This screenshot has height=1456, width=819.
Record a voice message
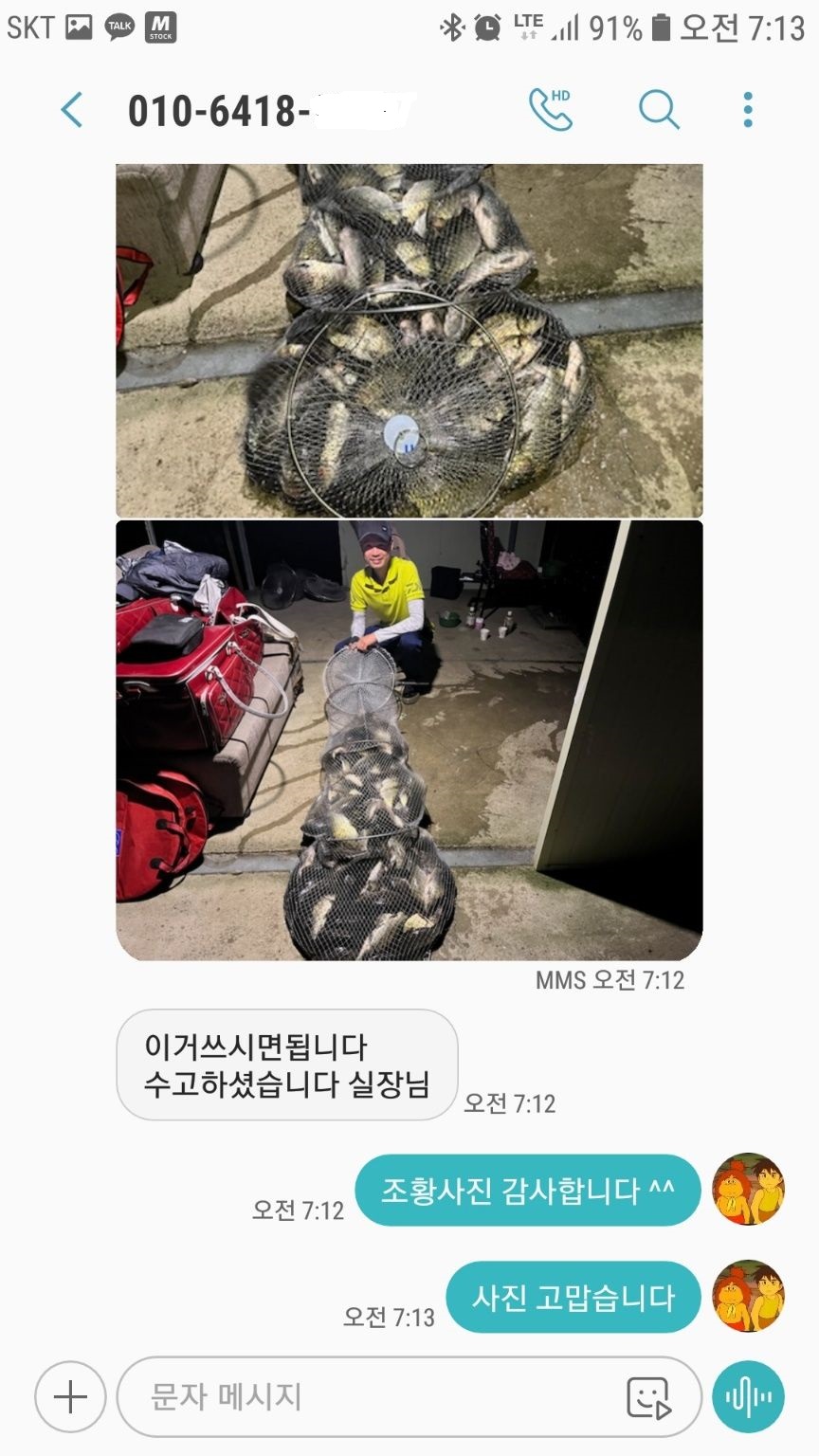[x=748, y=1396]
